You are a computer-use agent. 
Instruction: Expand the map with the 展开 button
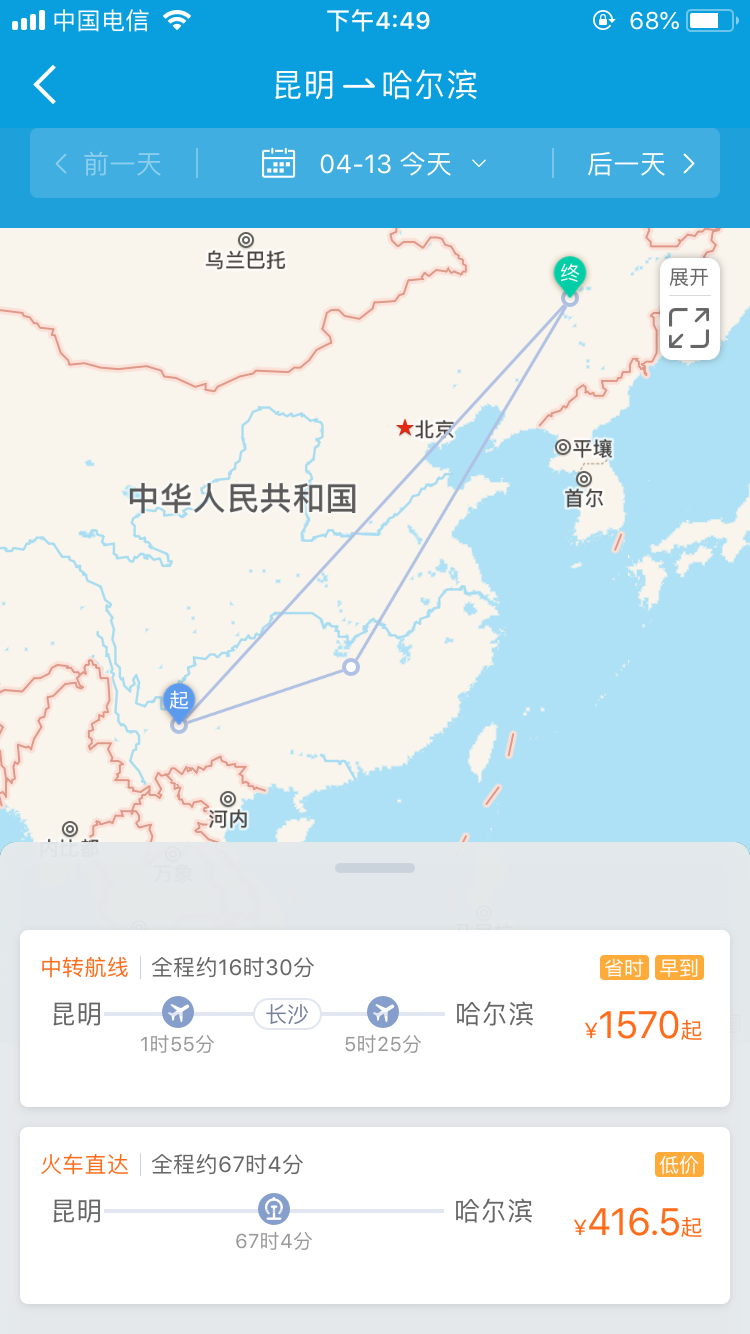coord(689,308)
